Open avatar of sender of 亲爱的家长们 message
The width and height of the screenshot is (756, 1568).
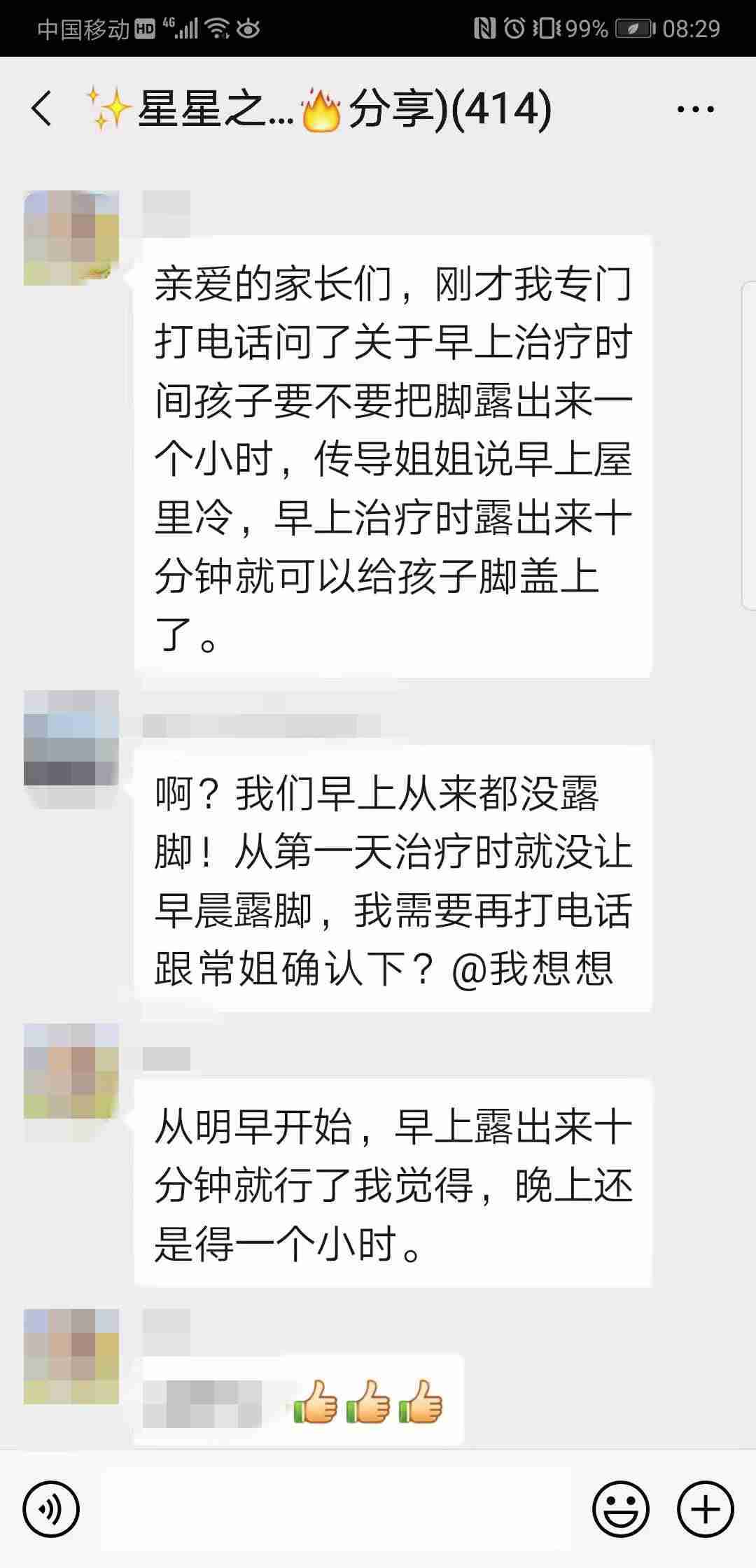71,238
